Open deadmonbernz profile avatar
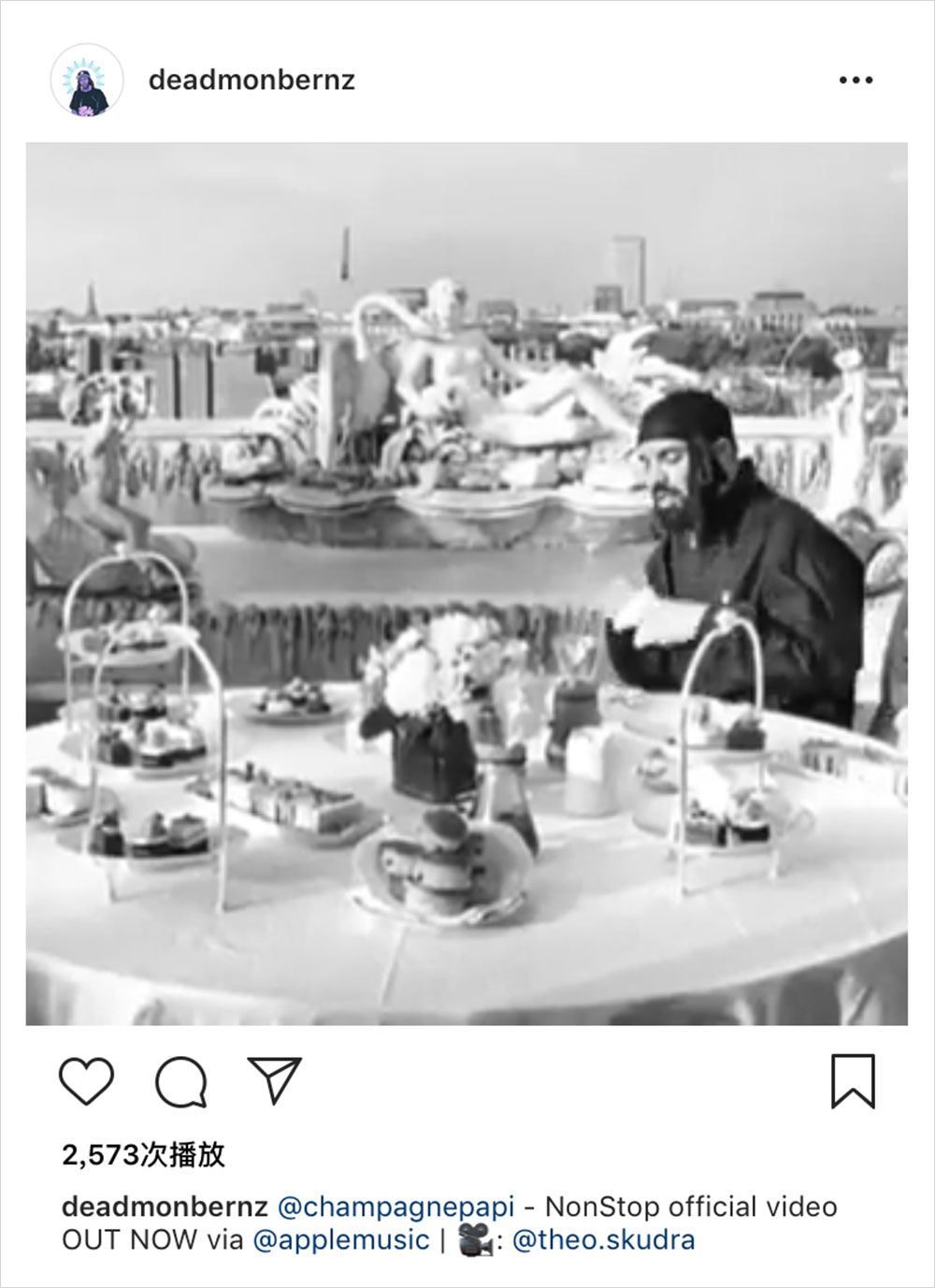 [87, 80]
